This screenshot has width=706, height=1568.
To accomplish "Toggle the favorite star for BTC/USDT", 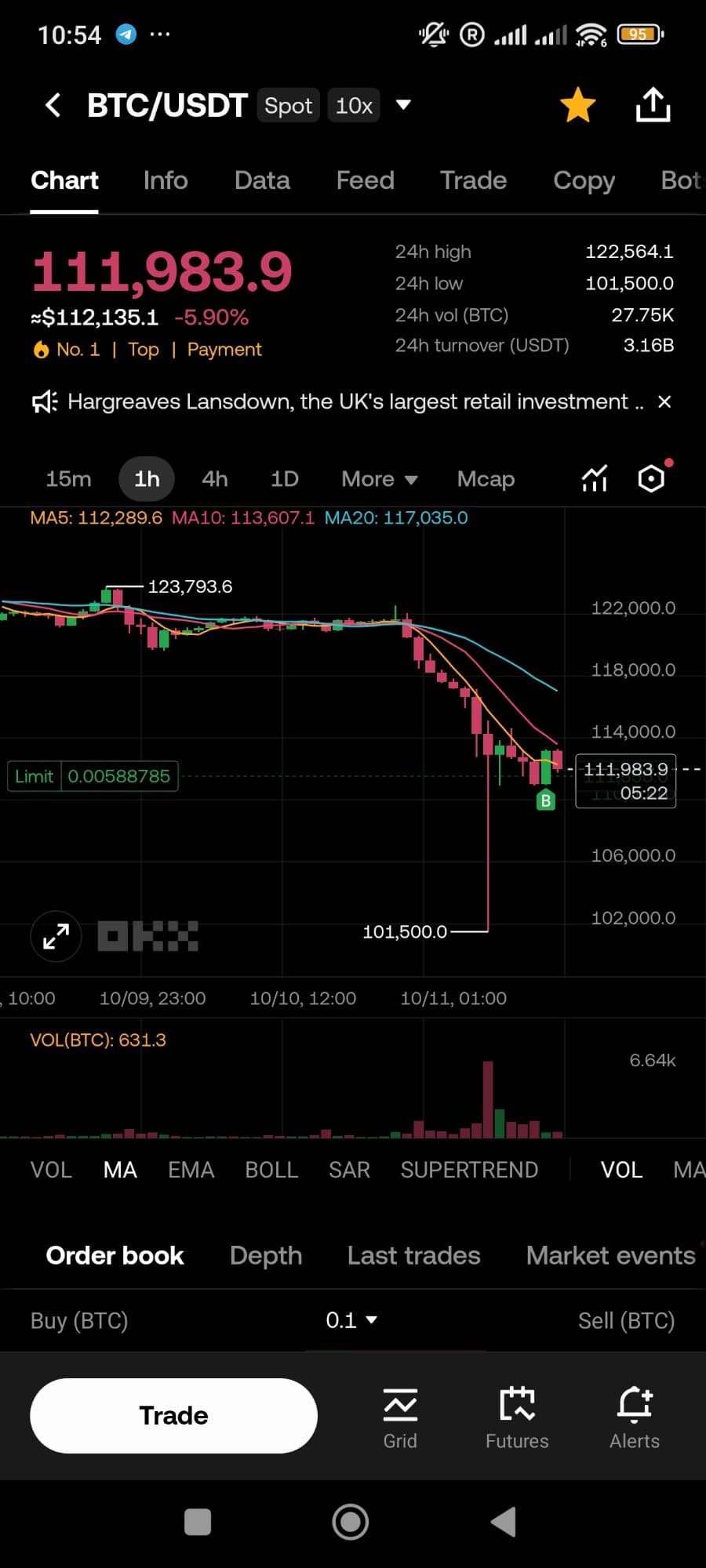I will tap(577, 105).
